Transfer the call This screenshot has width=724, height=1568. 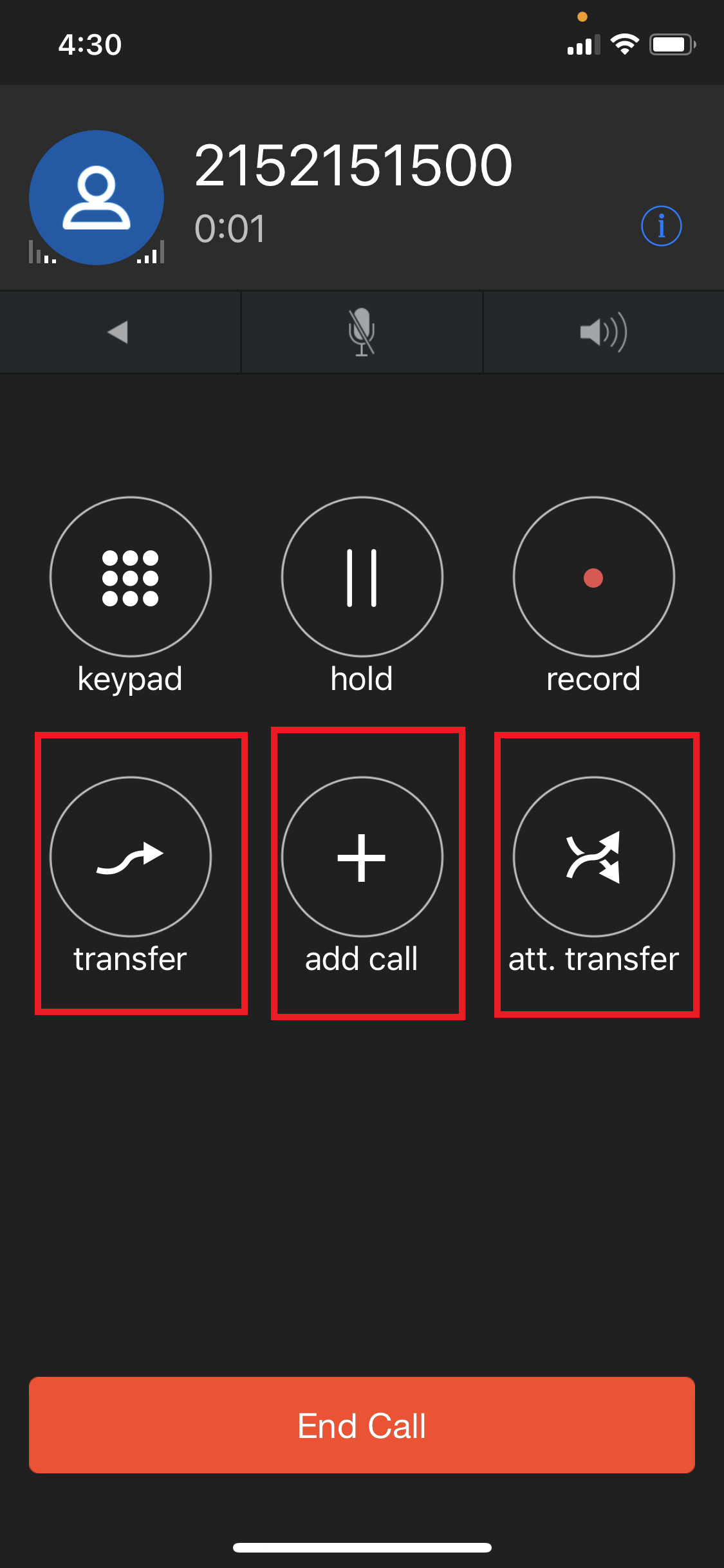131,857
